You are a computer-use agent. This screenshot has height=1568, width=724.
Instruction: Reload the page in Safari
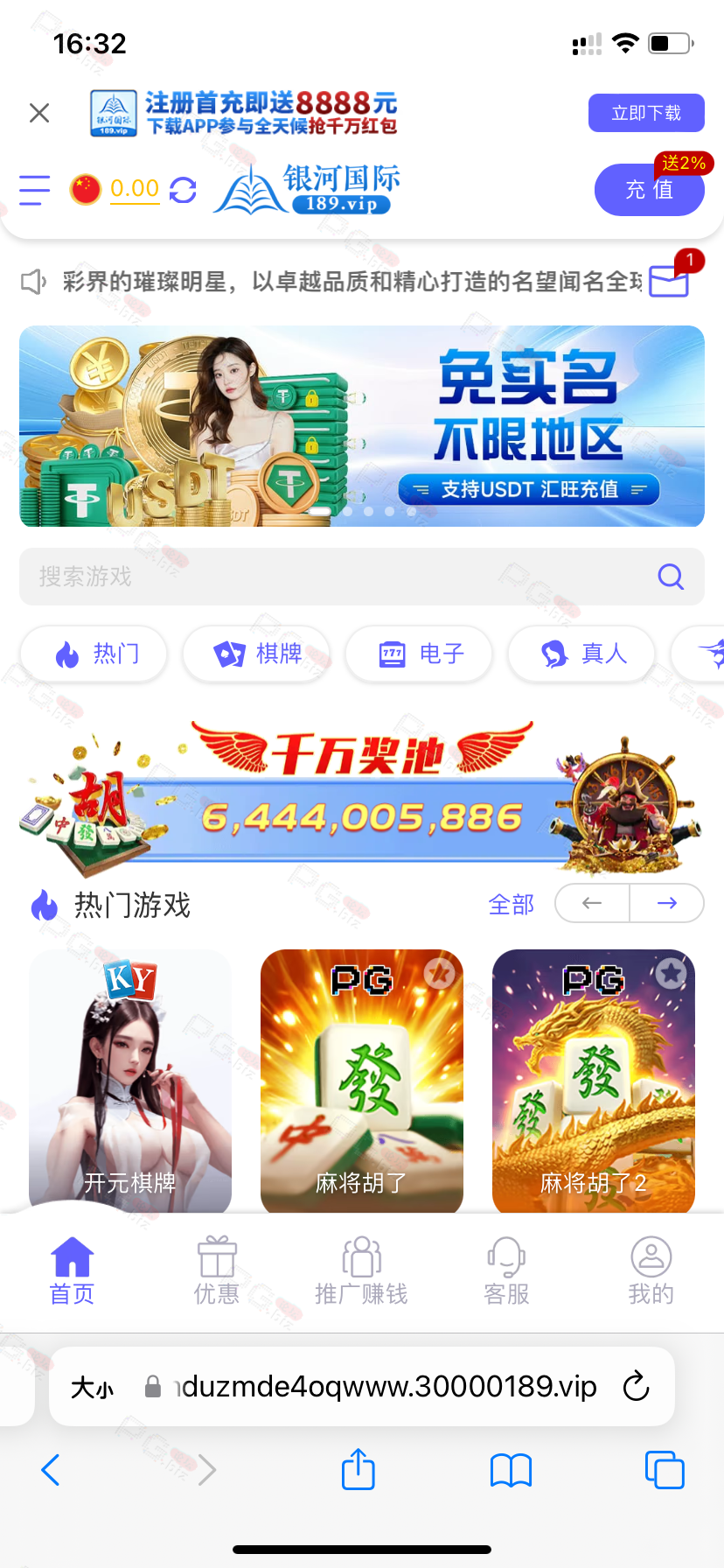pos(636,1386)
